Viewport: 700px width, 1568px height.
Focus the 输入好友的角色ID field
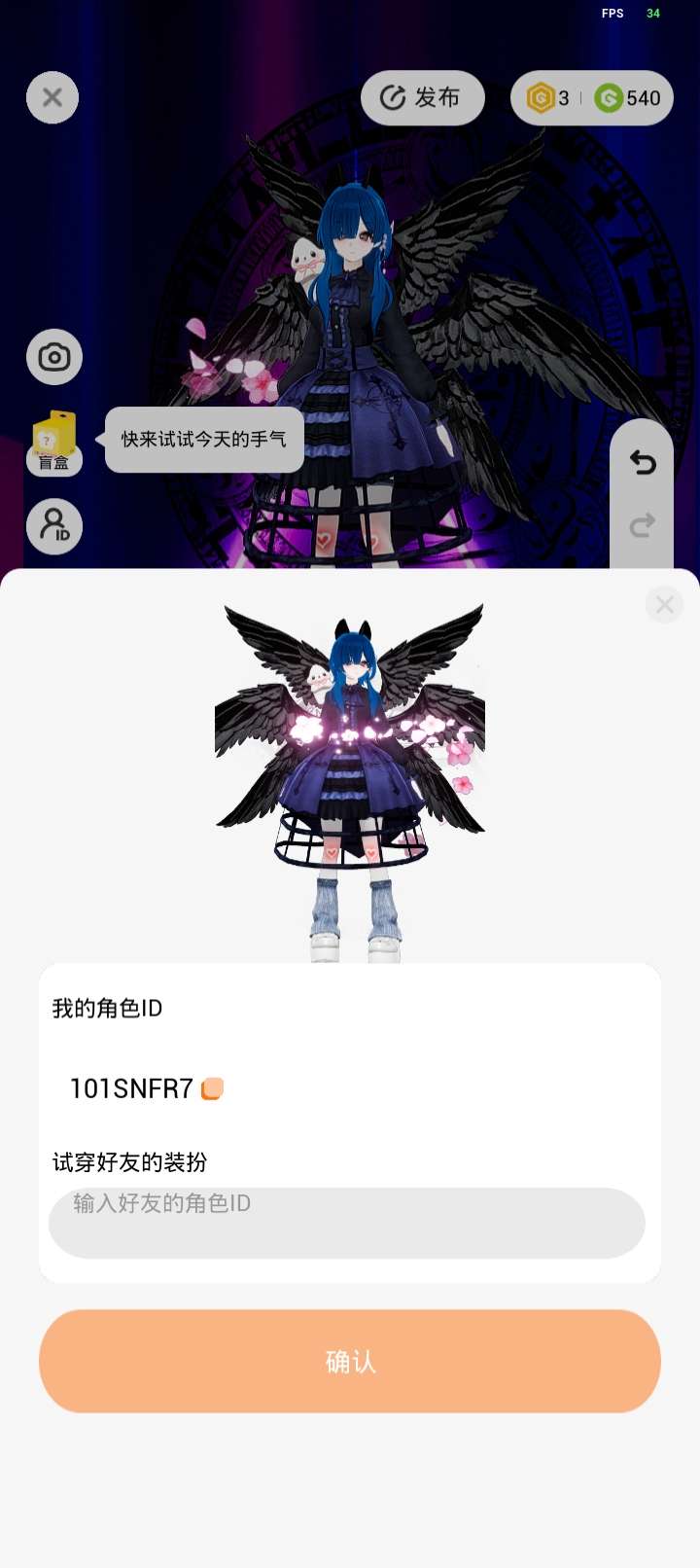point(346,1222)
